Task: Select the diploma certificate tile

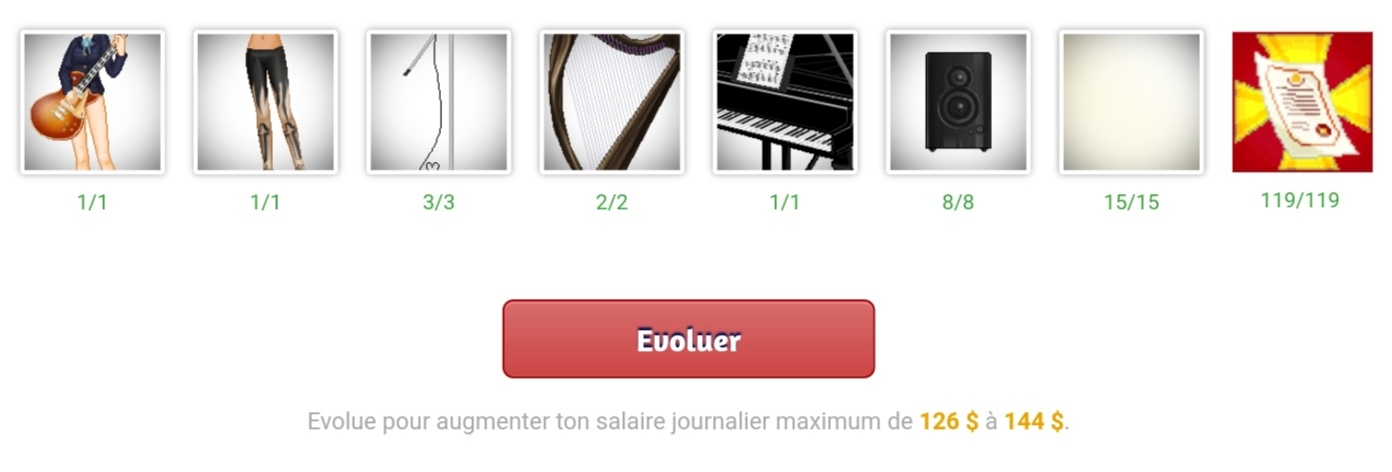Action: coord(1301,102)
